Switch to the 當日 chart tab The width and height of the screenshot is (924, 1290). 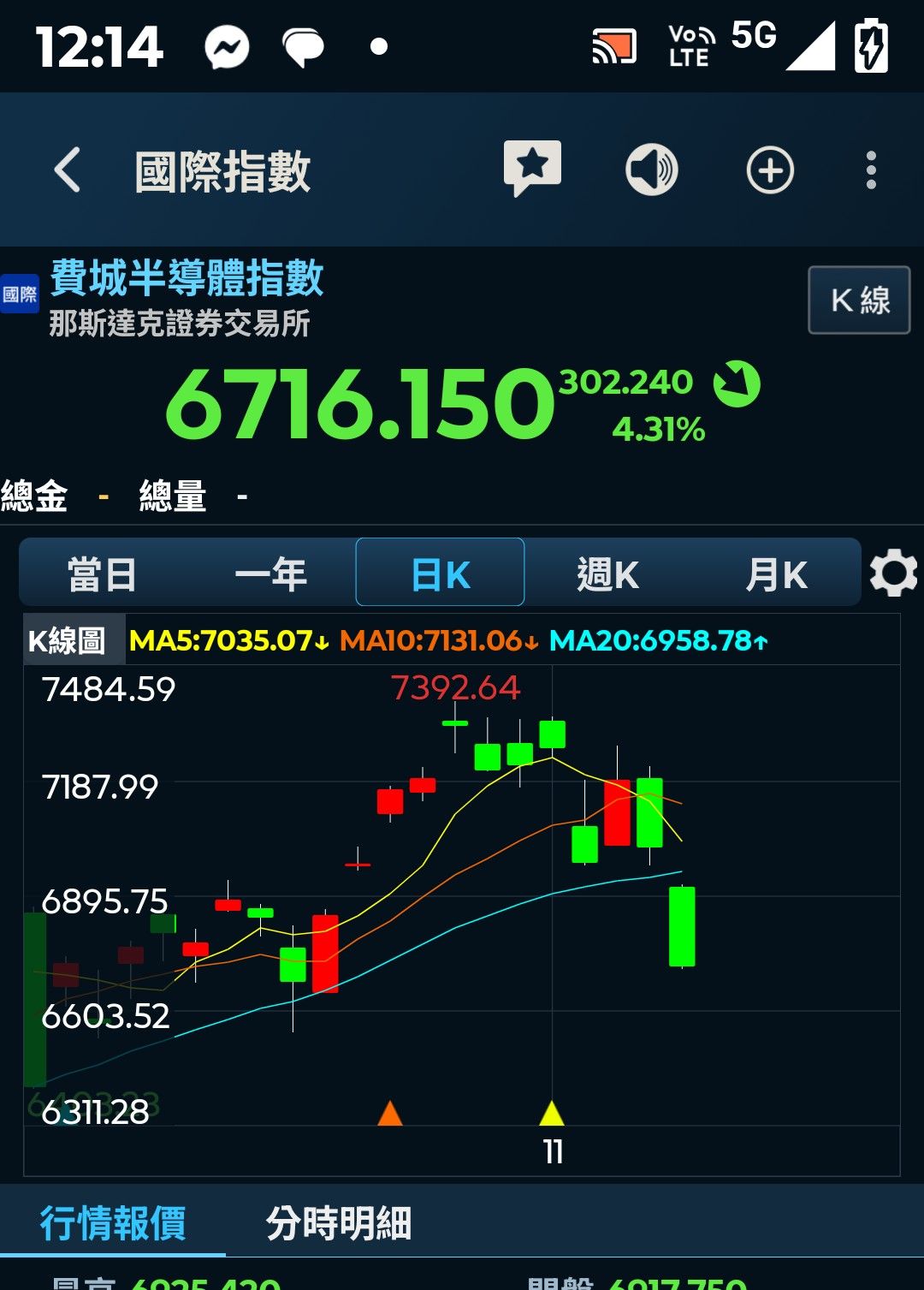click(x=102, y=574)
